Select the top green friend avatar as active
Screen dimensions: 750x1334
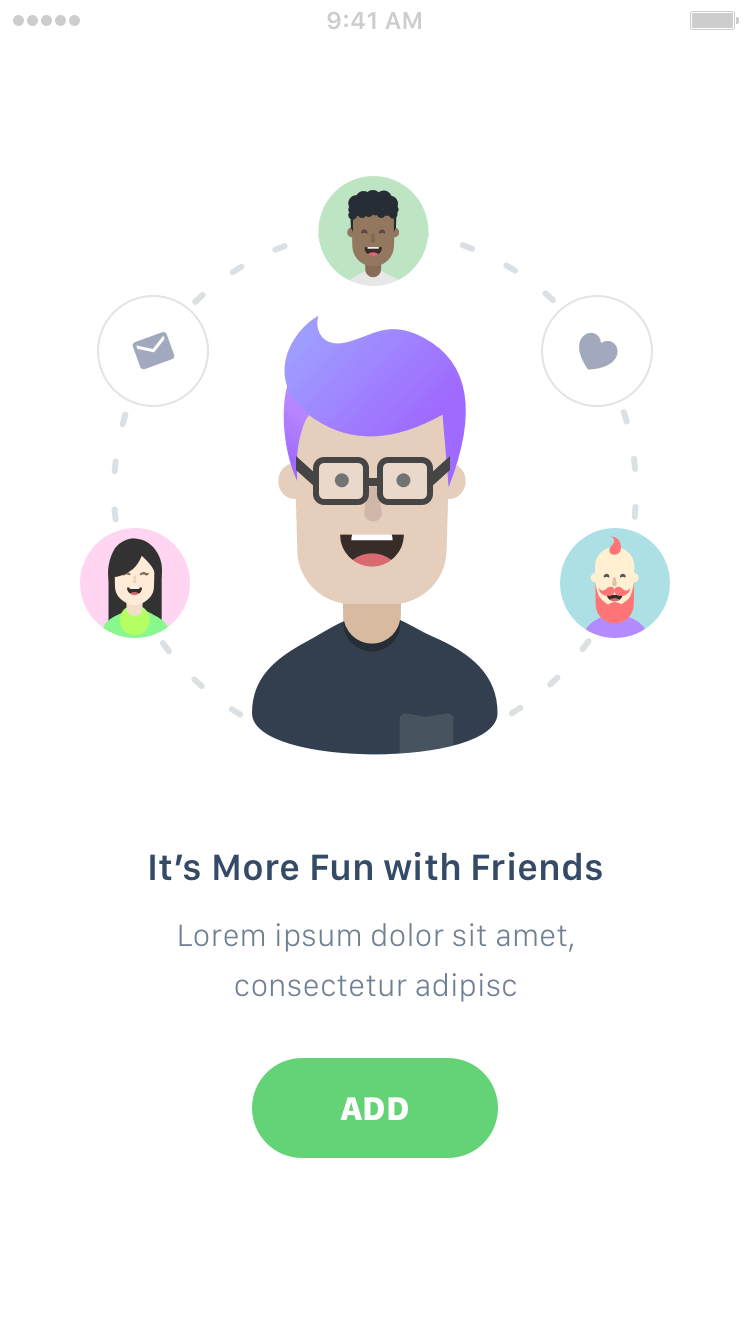pos(373,231)
